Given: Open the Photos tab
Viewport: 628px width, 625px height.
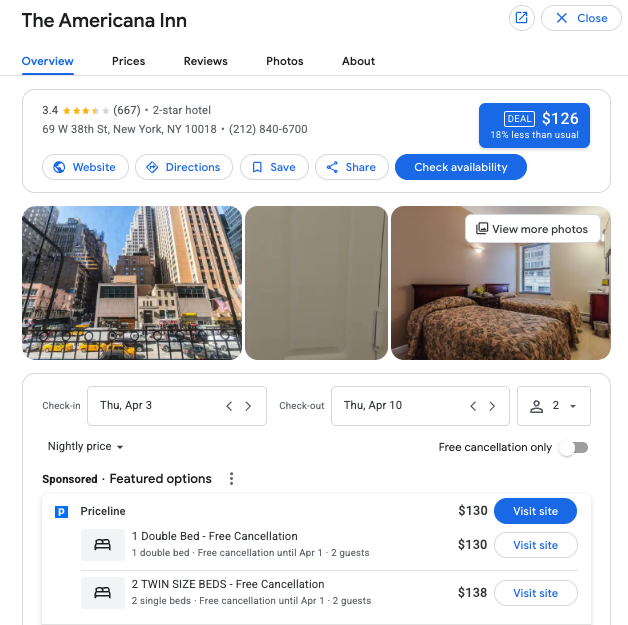Looking at the screenshot, I should (x=284, y=61).
